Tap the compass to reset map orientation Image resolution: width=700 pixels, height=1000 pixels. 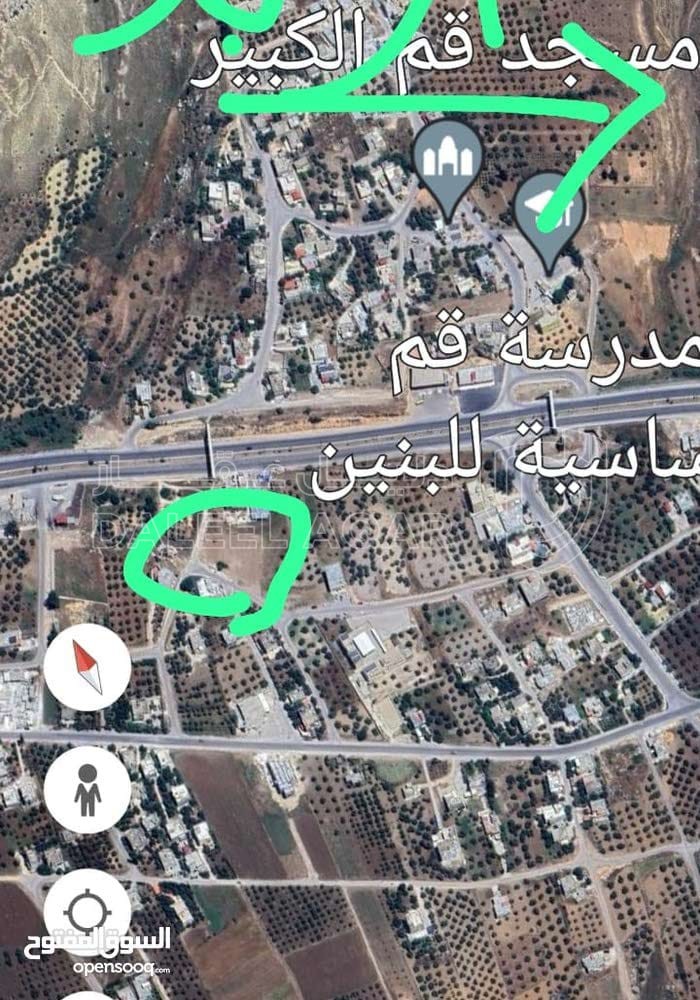click(88, 667)
